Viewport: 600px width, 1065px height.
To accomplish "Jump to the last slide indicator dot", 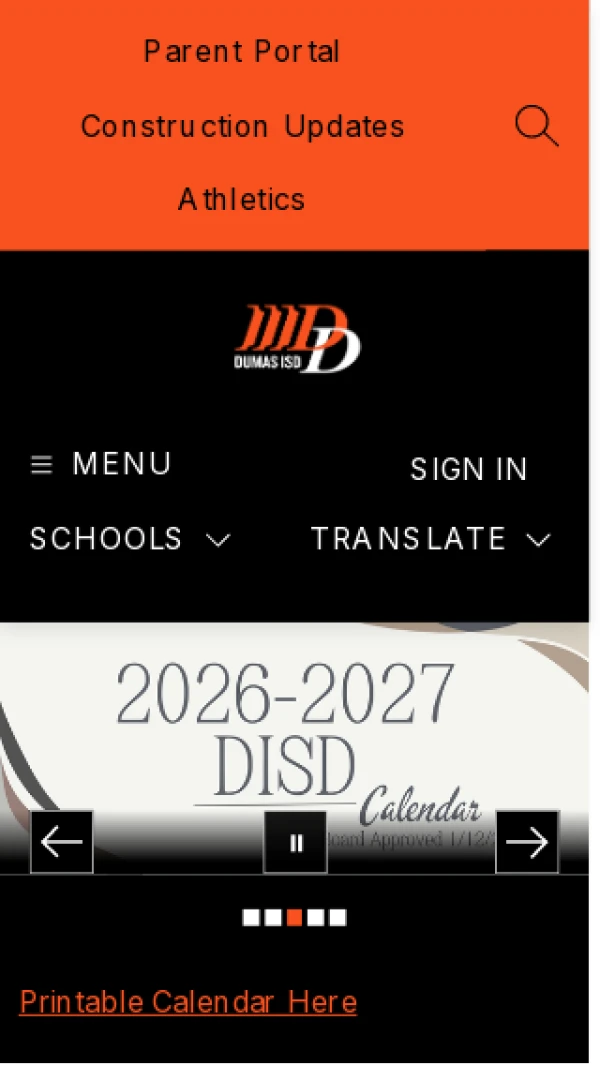I will click(338, 918).
